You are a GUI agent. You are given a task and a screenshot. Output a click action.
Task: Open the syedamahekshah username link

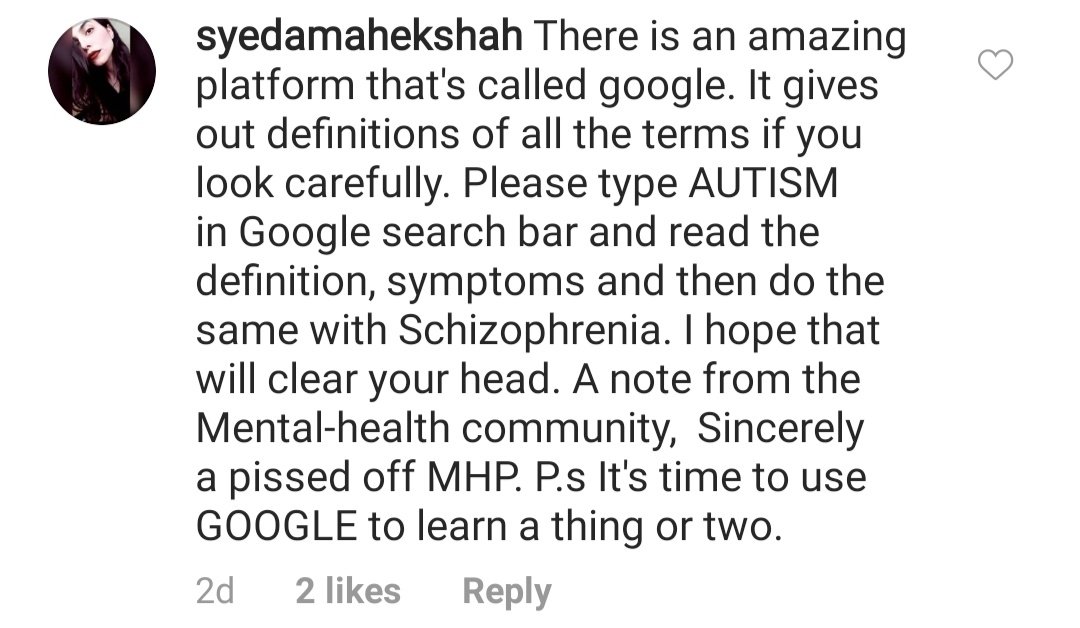[359, 38]
